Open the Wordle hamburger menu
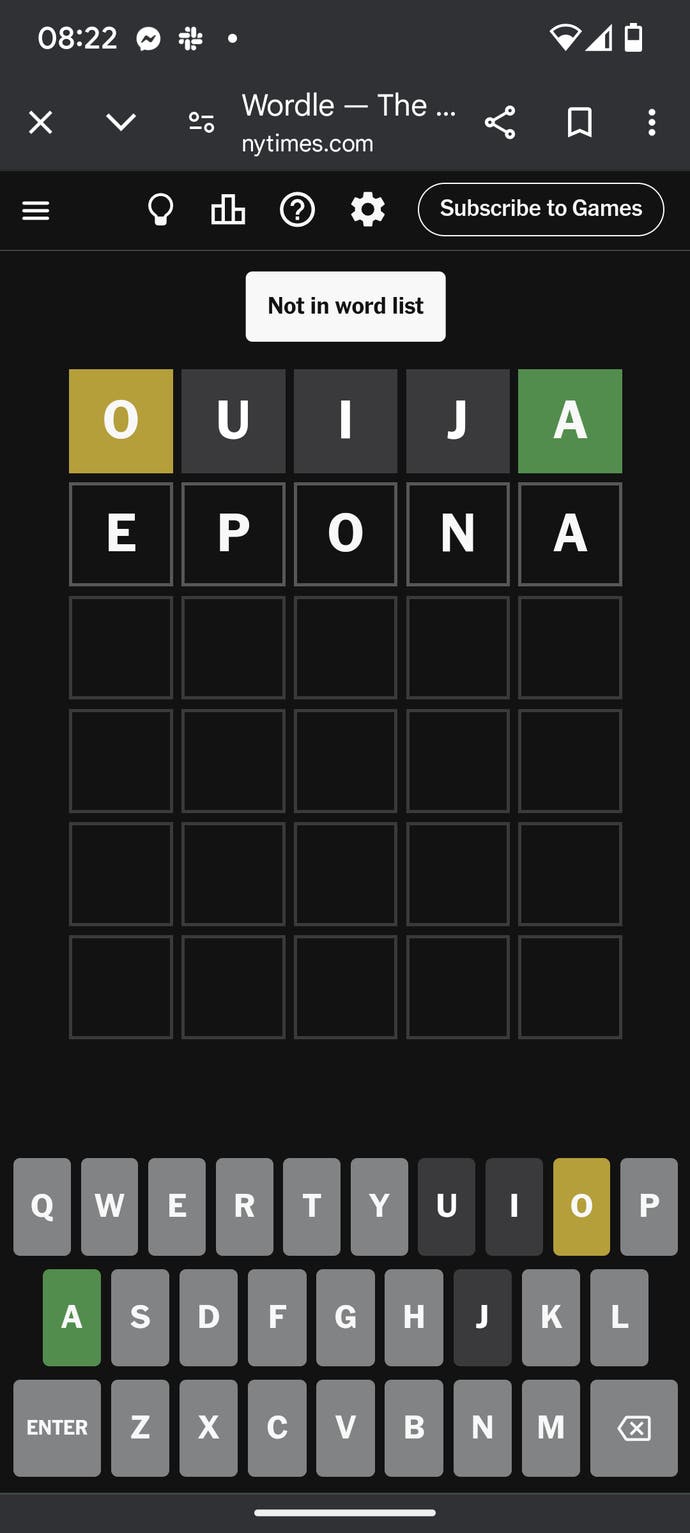Image resolution: width=690 pixels, height=1533 pixels. point(36,210)
